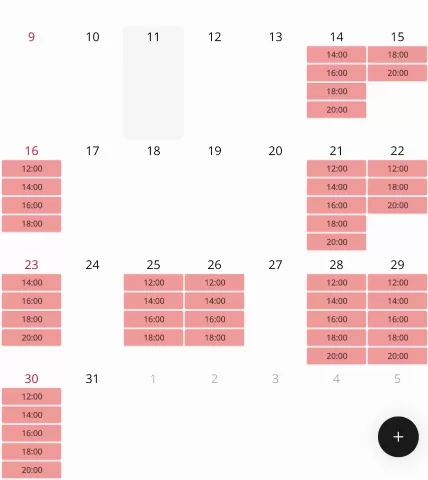Open the 12:00 slot on day 30

[32, 397]
